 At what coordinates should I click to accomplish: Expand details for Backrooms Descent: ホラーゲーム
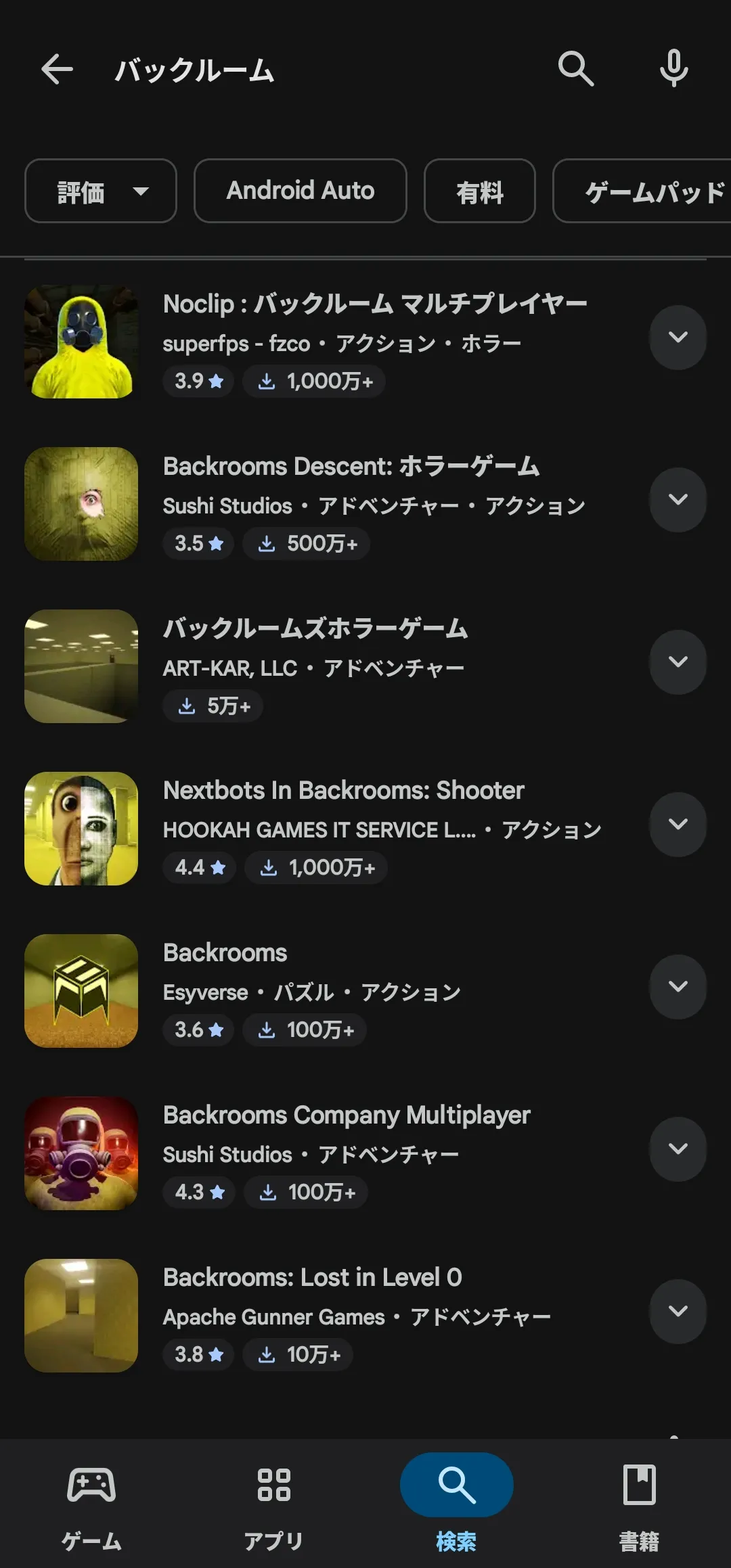[678, 500]
